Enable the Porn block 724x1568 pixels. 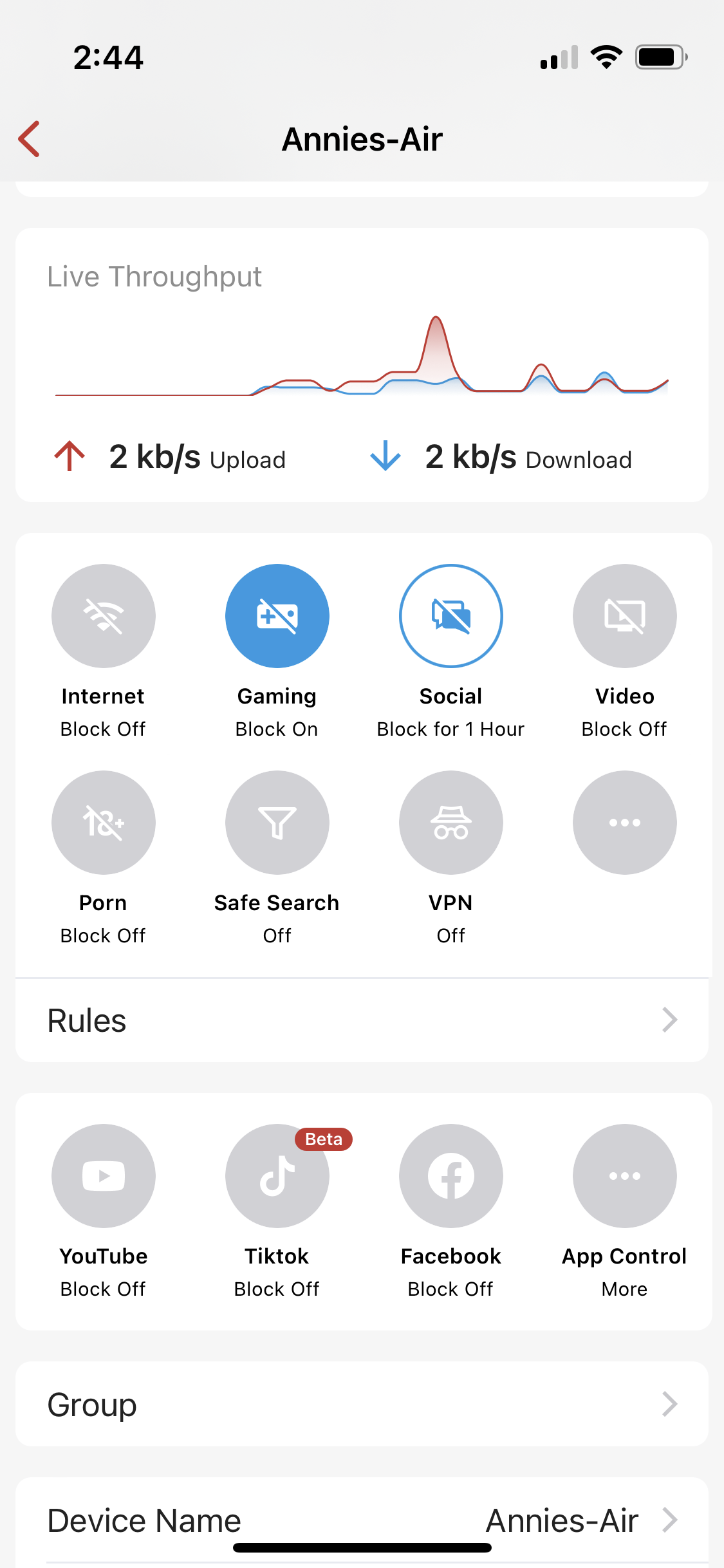pyautogui.click(x=104, y=823)
